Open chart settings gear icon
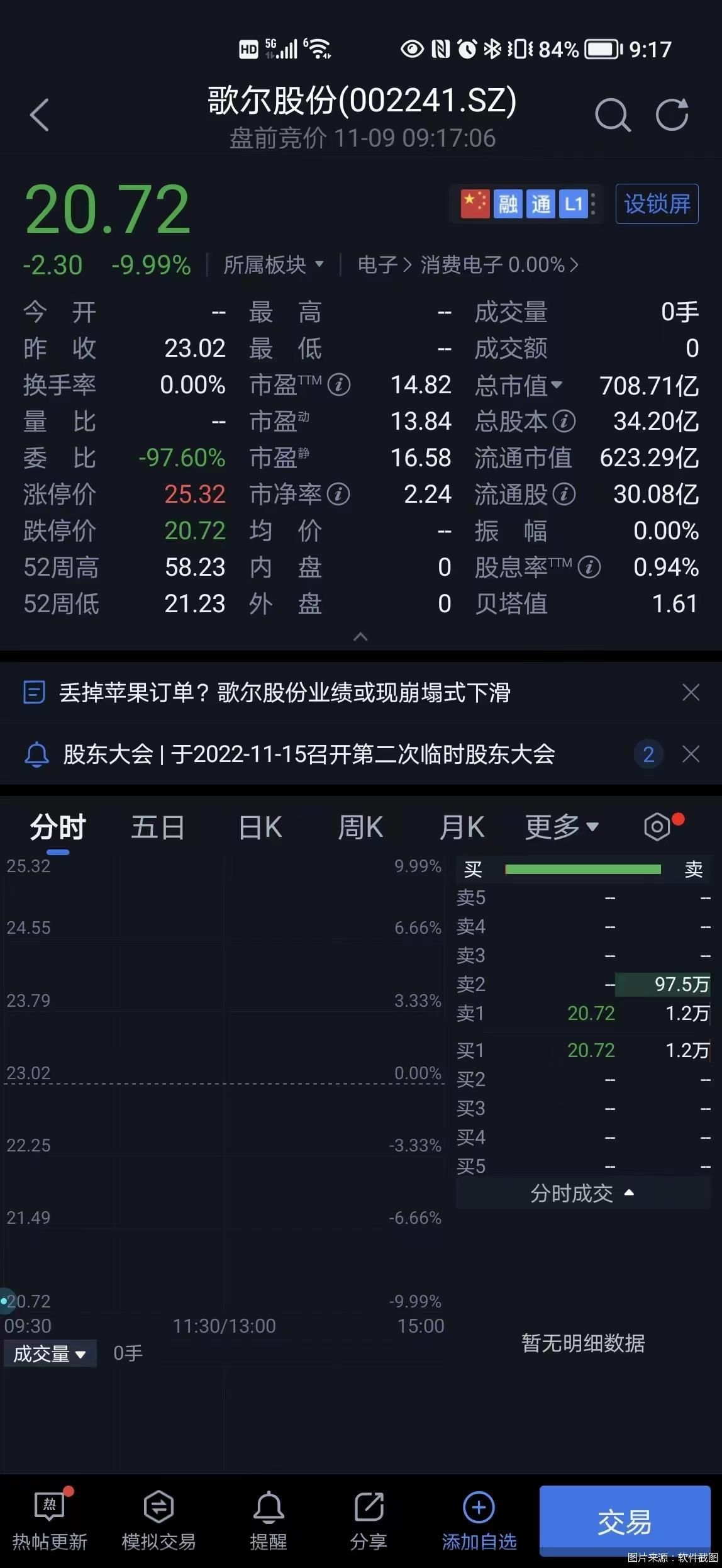Viewport: 722px width, 1568px height. coord(657,827)
